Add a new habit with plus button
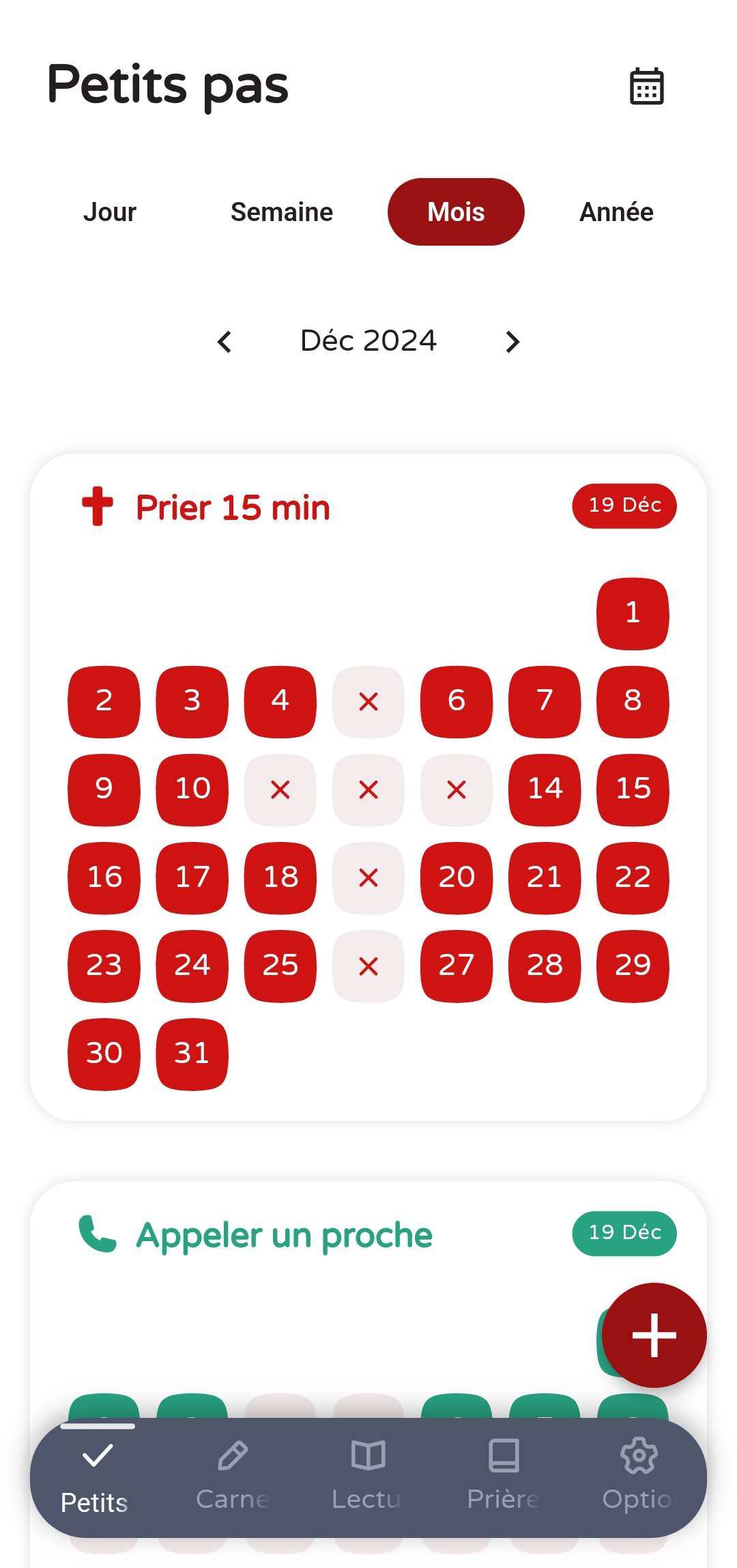This screenshot has width=737, height=1568. point(654,1335)
